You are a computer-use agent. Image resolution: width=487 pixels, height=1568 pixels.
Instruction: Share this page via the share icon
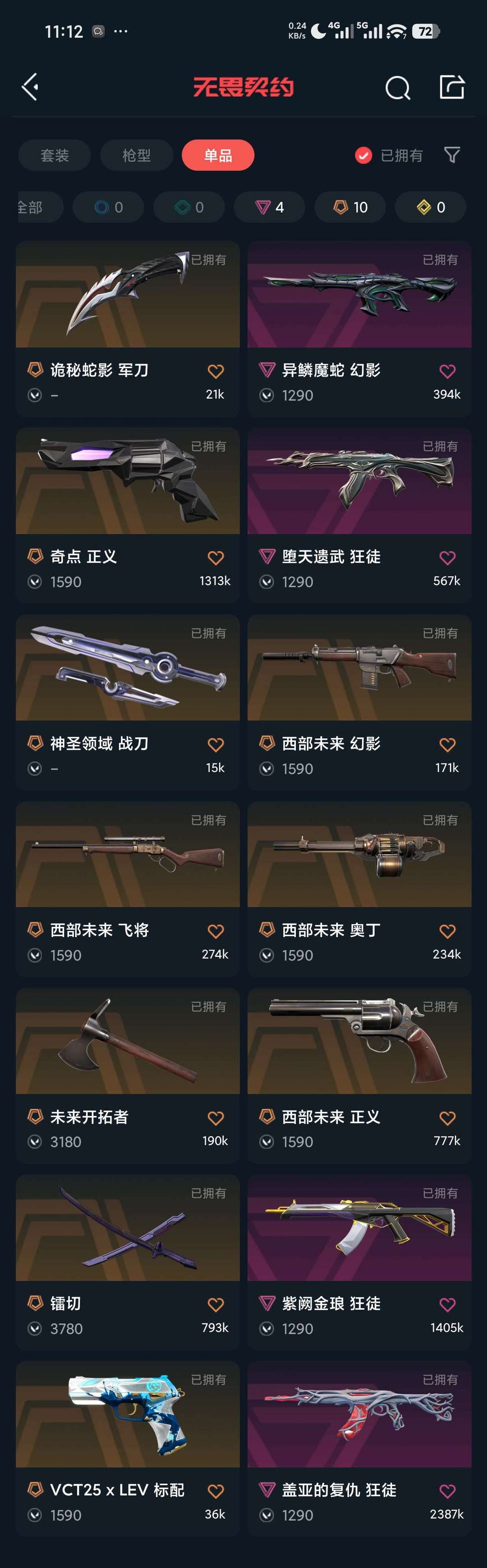tap(452, 87)
